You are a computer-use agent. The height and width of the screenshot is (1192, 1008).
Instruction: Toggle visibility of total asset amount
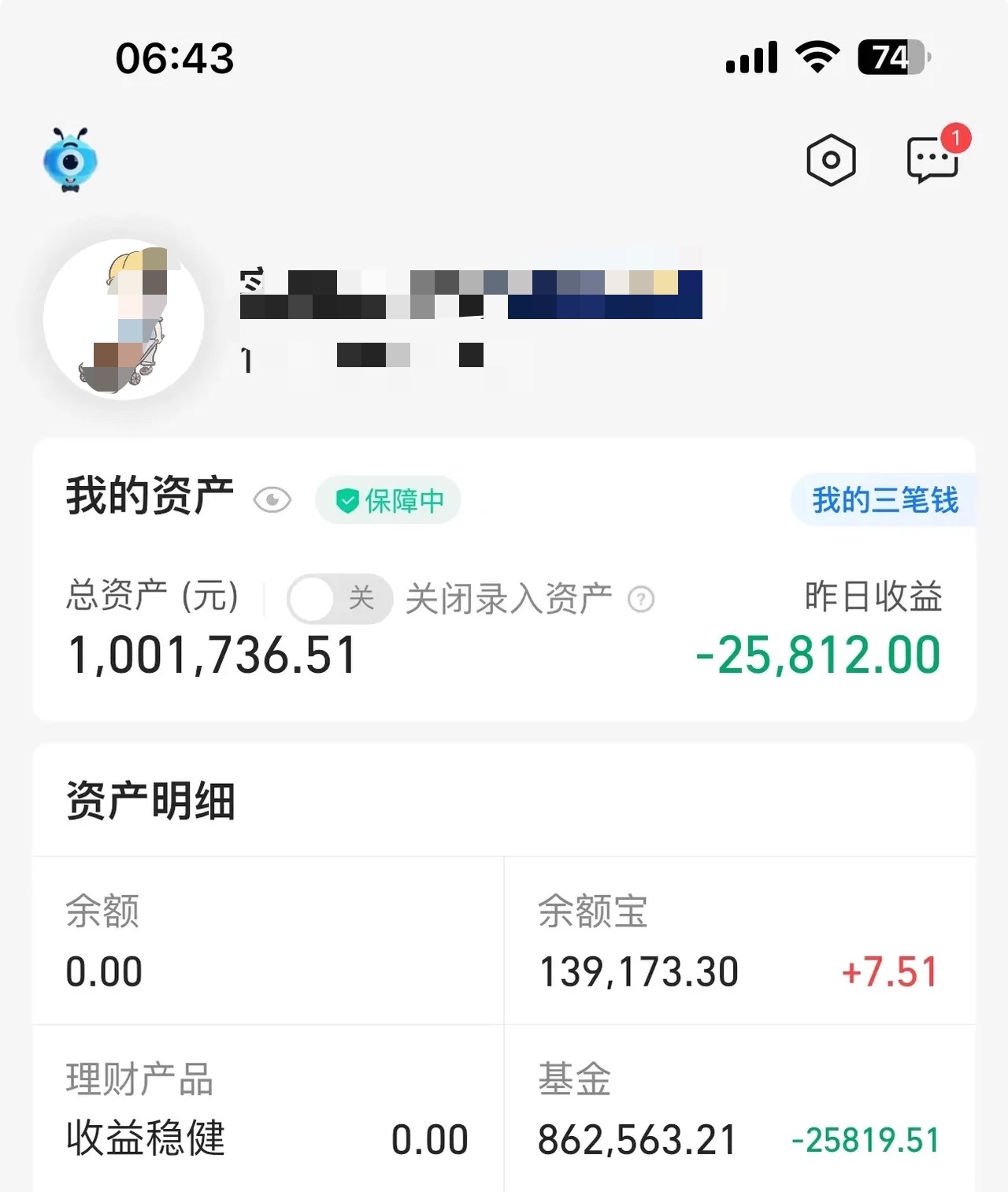click(x=272, y=499)
